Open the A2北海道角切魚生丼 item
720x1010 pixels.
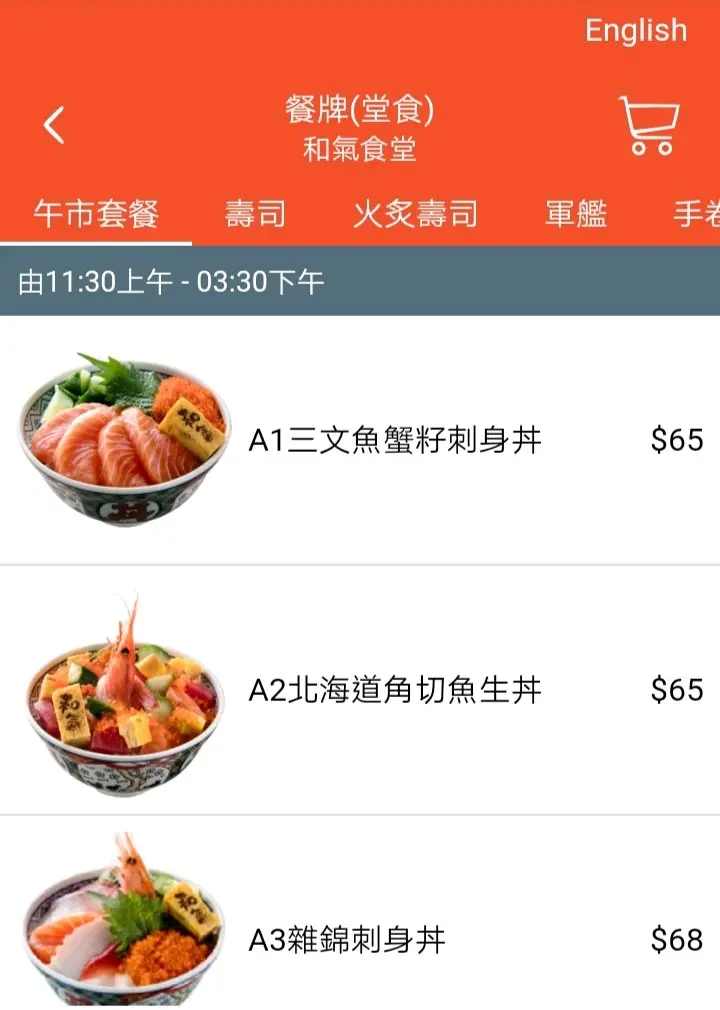pyautogui.click(x=395, y=690)
